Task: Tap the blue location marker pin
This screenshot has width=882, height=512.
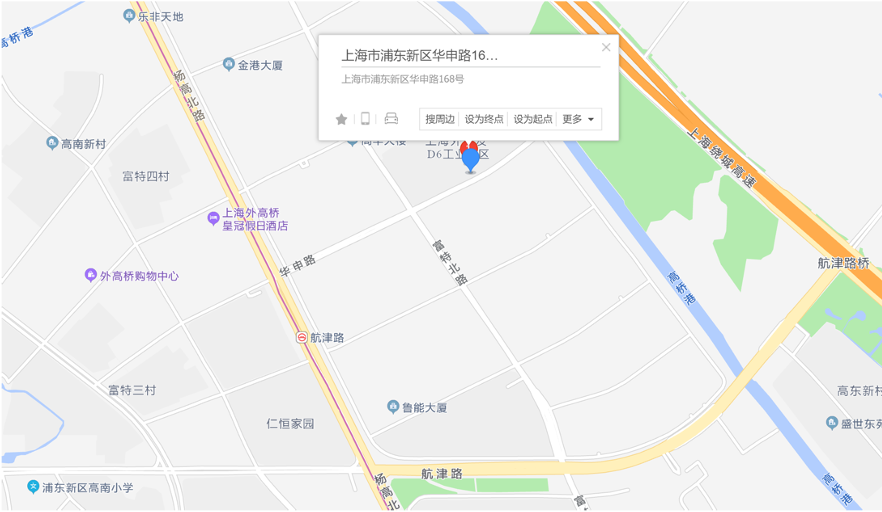Action: (x=470, y=160)
